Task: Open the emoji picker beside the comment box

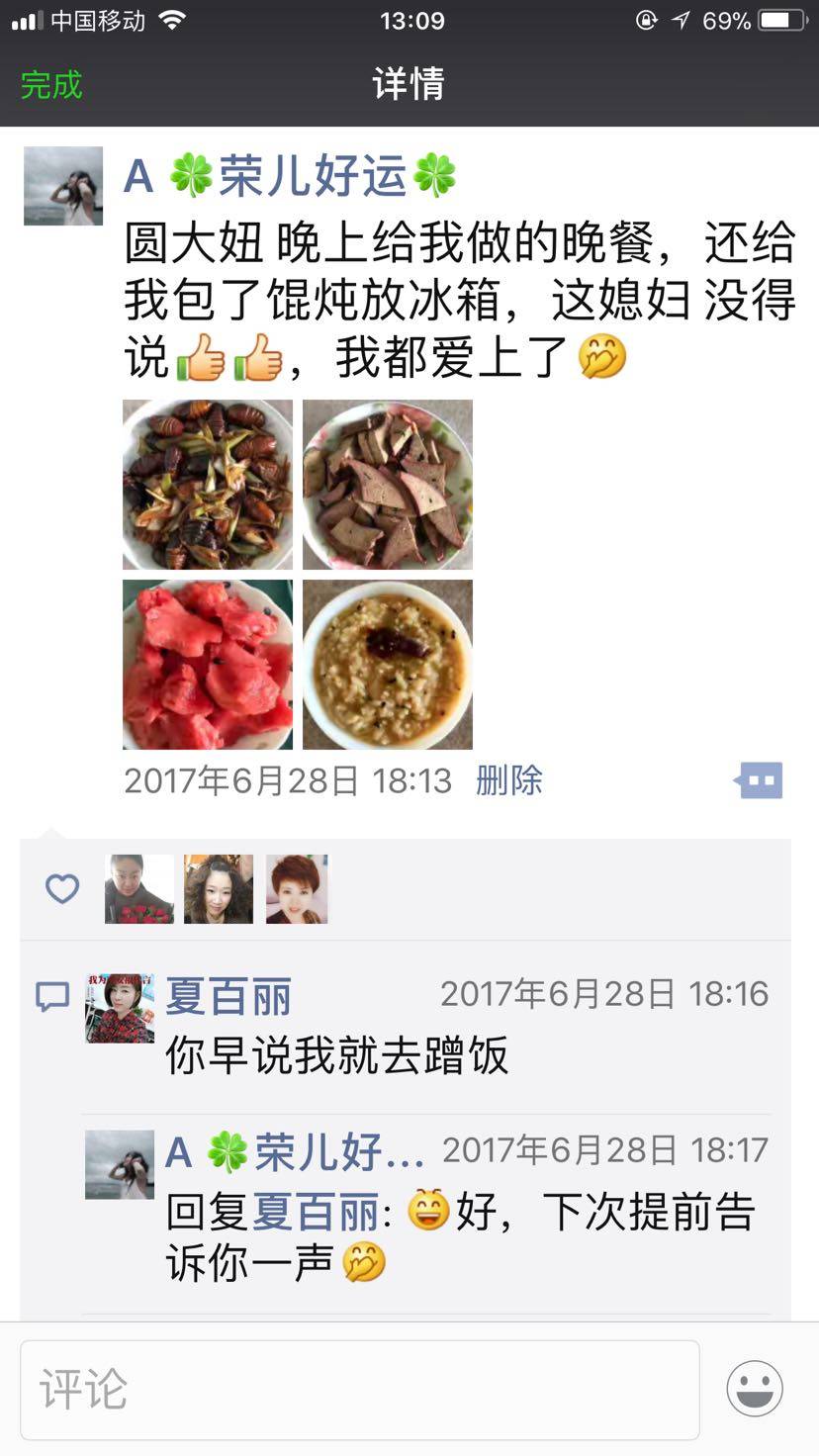Action: 755,1389
